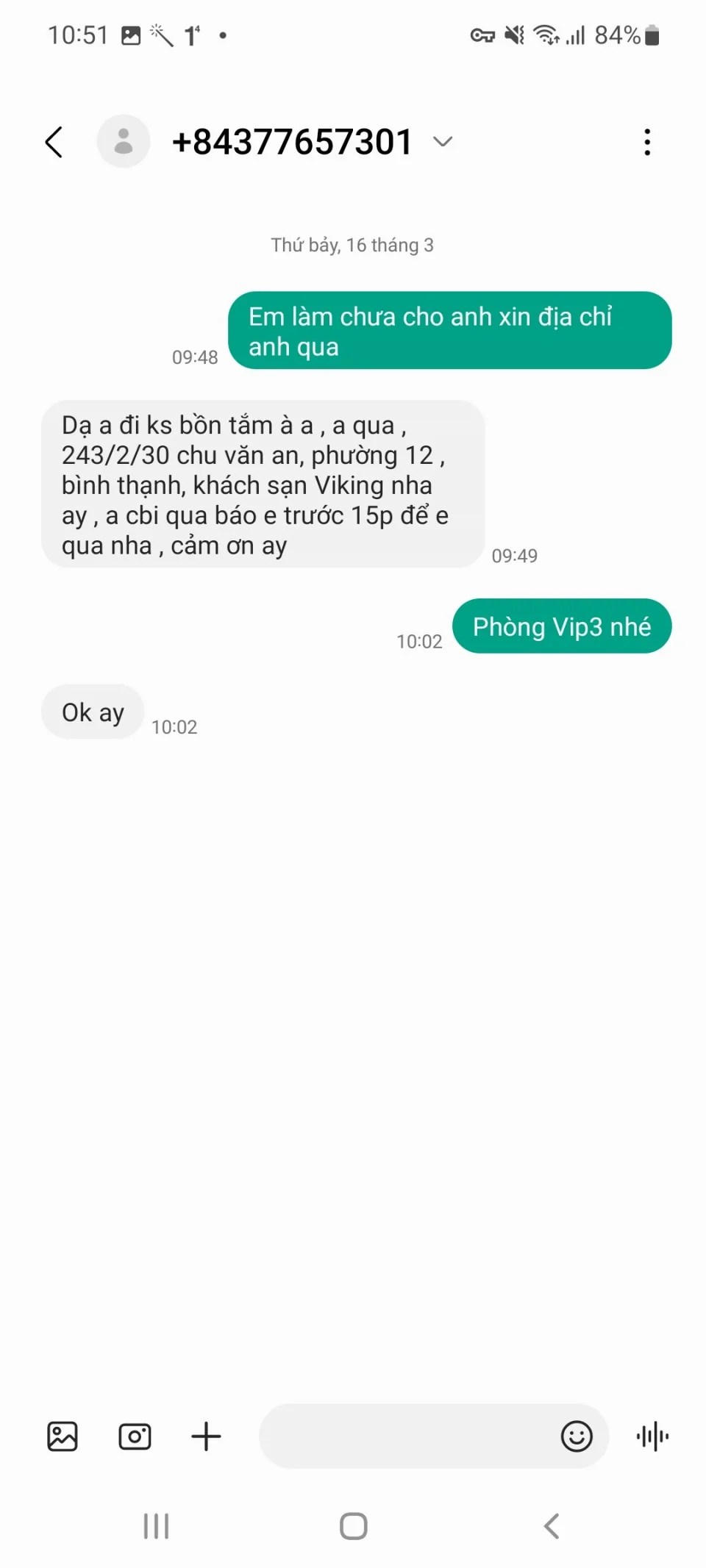Tap the plus icon for more attachments
This screenshot has height=1568, width=706.
point(207,1436)
